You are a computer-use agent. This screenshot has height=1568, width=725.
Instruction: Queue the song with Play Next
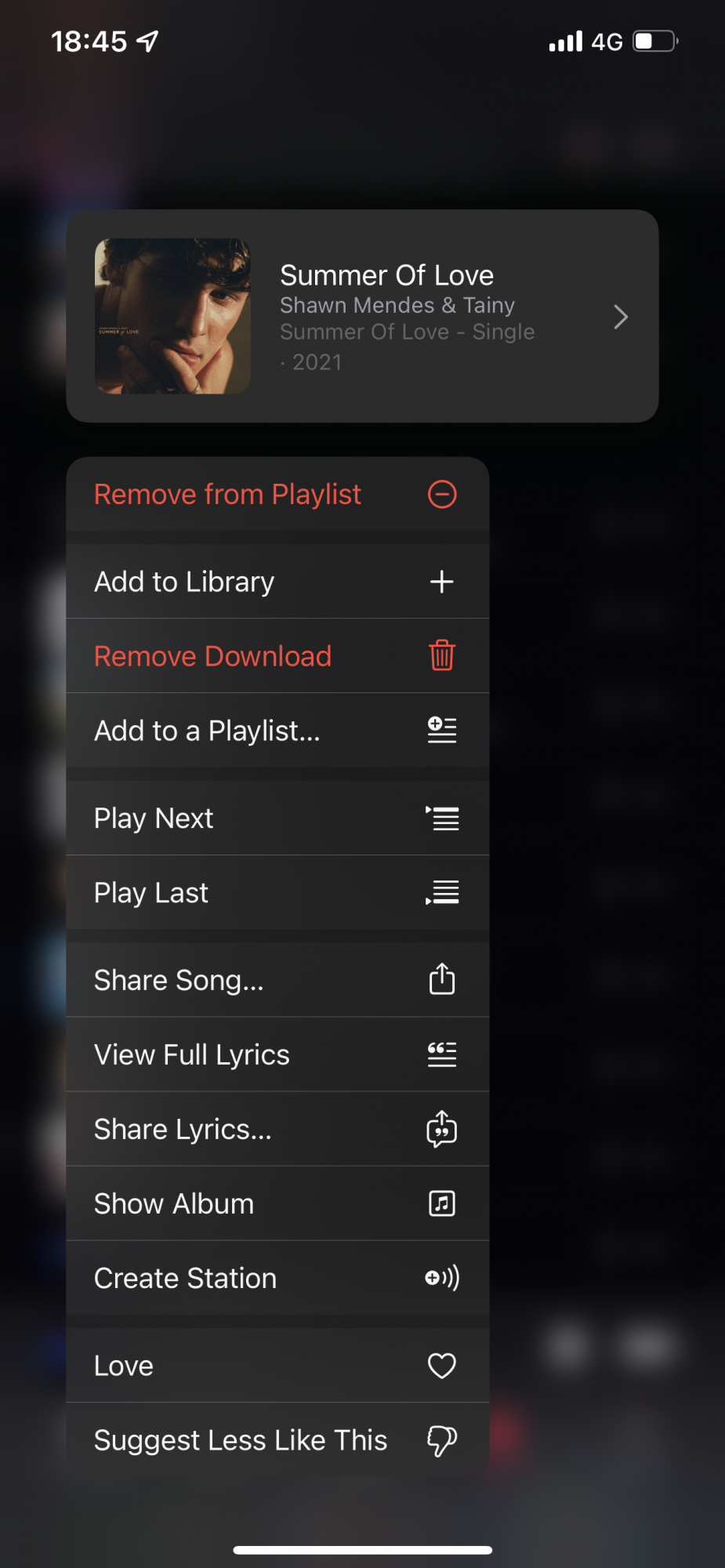277,818
